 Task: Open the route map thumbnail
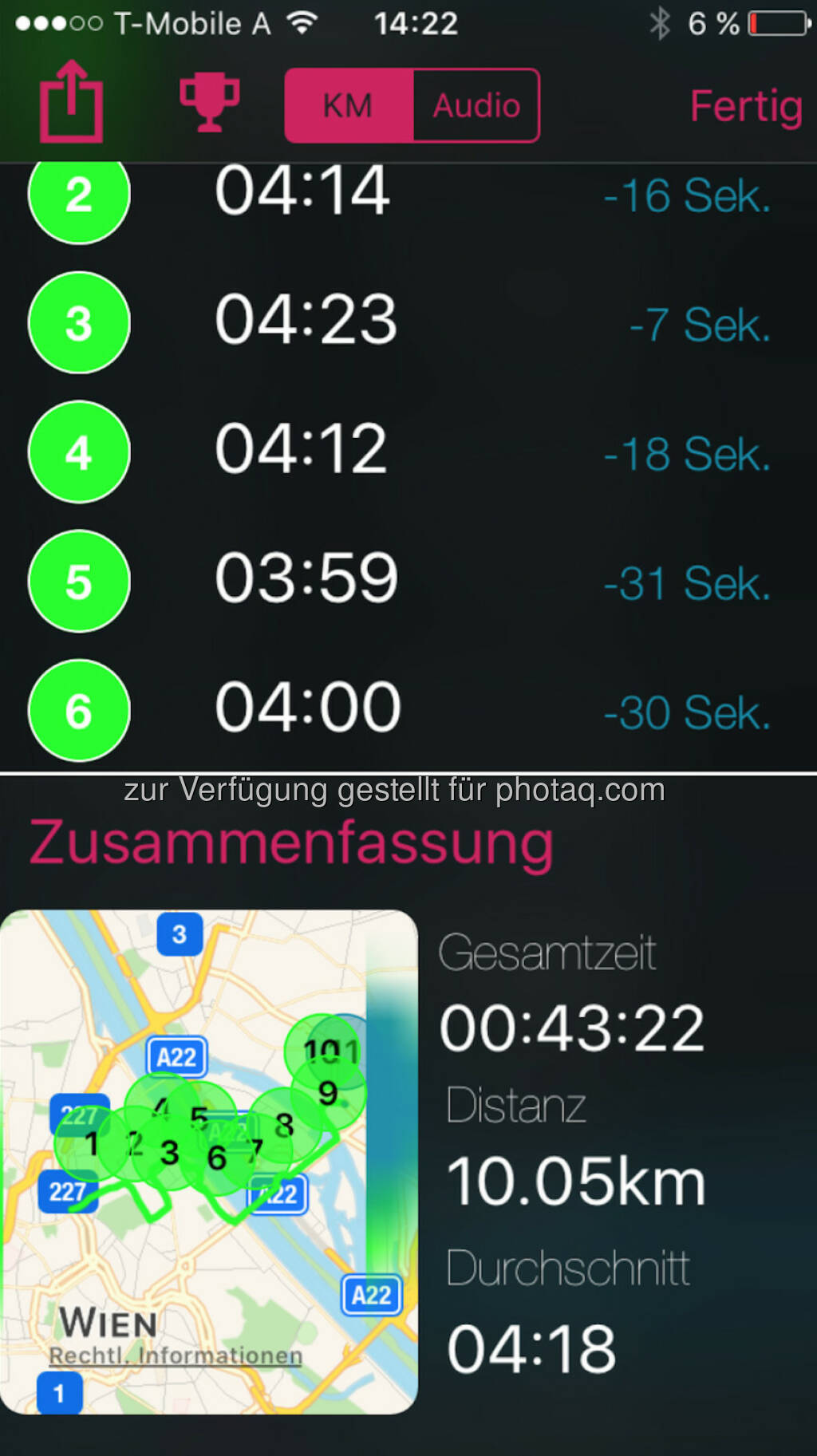coord(209,1162)
